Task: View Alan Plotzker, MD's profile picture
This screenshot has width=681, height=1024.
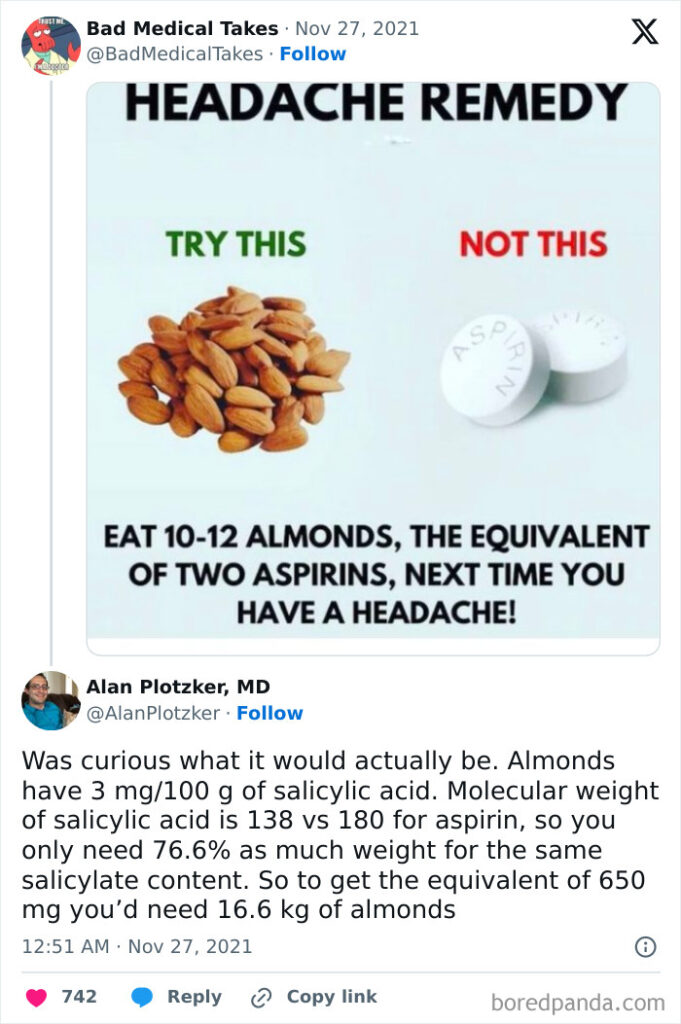Action: [50, 700]
